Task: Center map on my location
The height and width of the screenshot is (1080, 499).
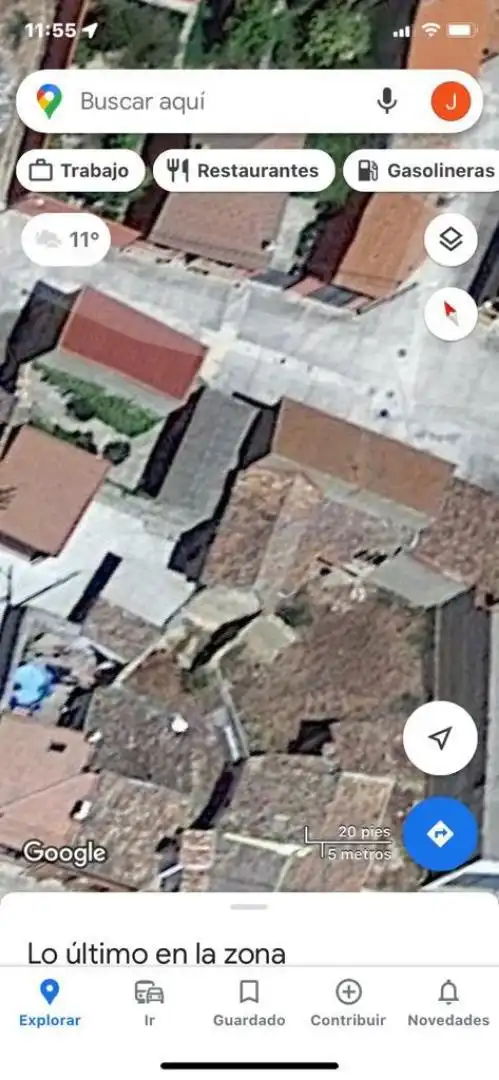Action: tap(440, 738)
